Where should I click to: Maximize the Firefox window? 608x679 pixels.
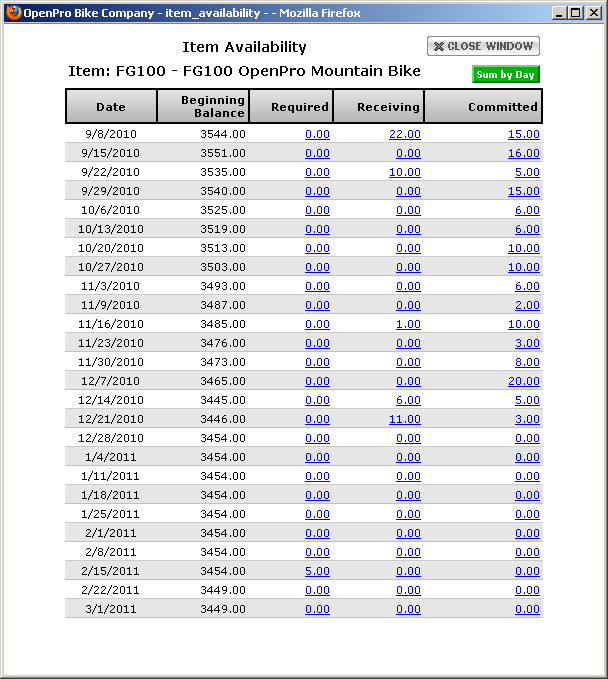pyautogui.click(x=575, y=13)
